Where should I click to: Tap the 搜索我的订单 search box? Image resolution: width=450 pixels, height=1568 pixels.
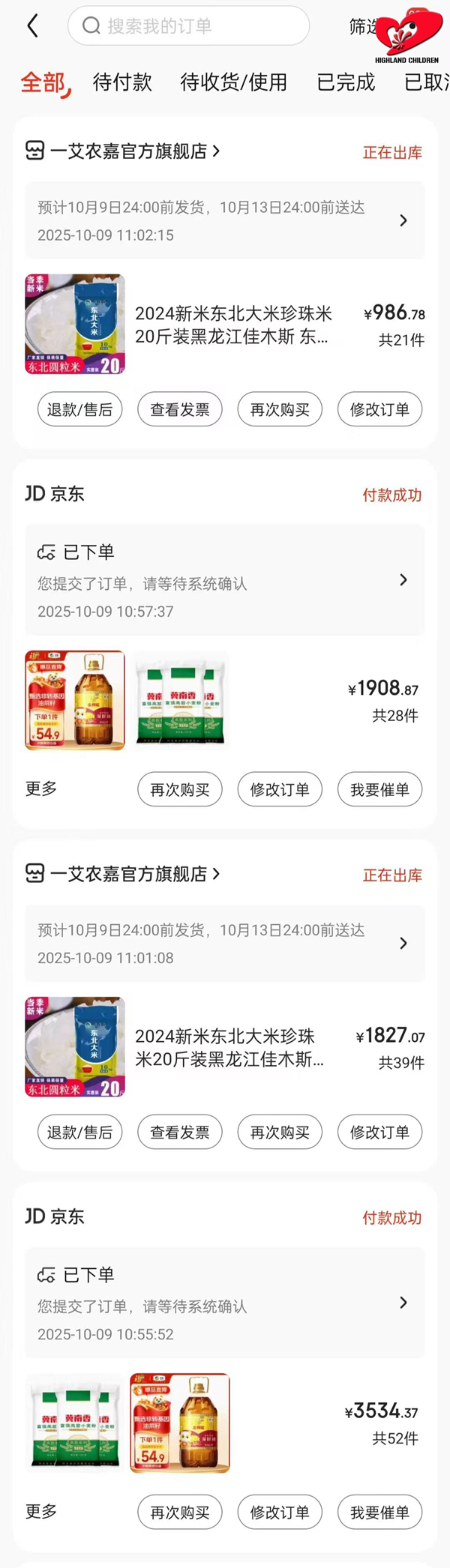coord(187,26)
